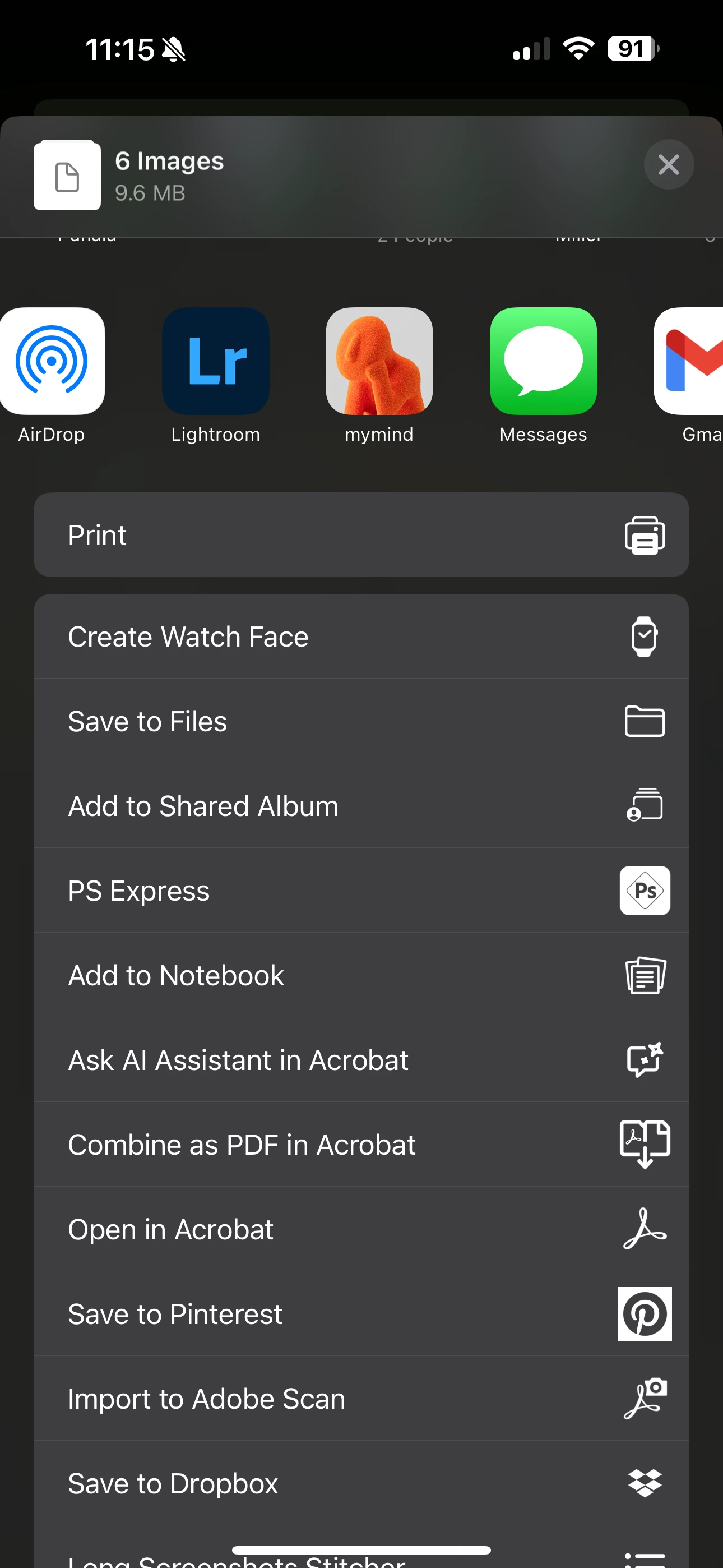Add images to a Shared Album
This screenshot has width=723, height=1568.
[x=361, y=806]
